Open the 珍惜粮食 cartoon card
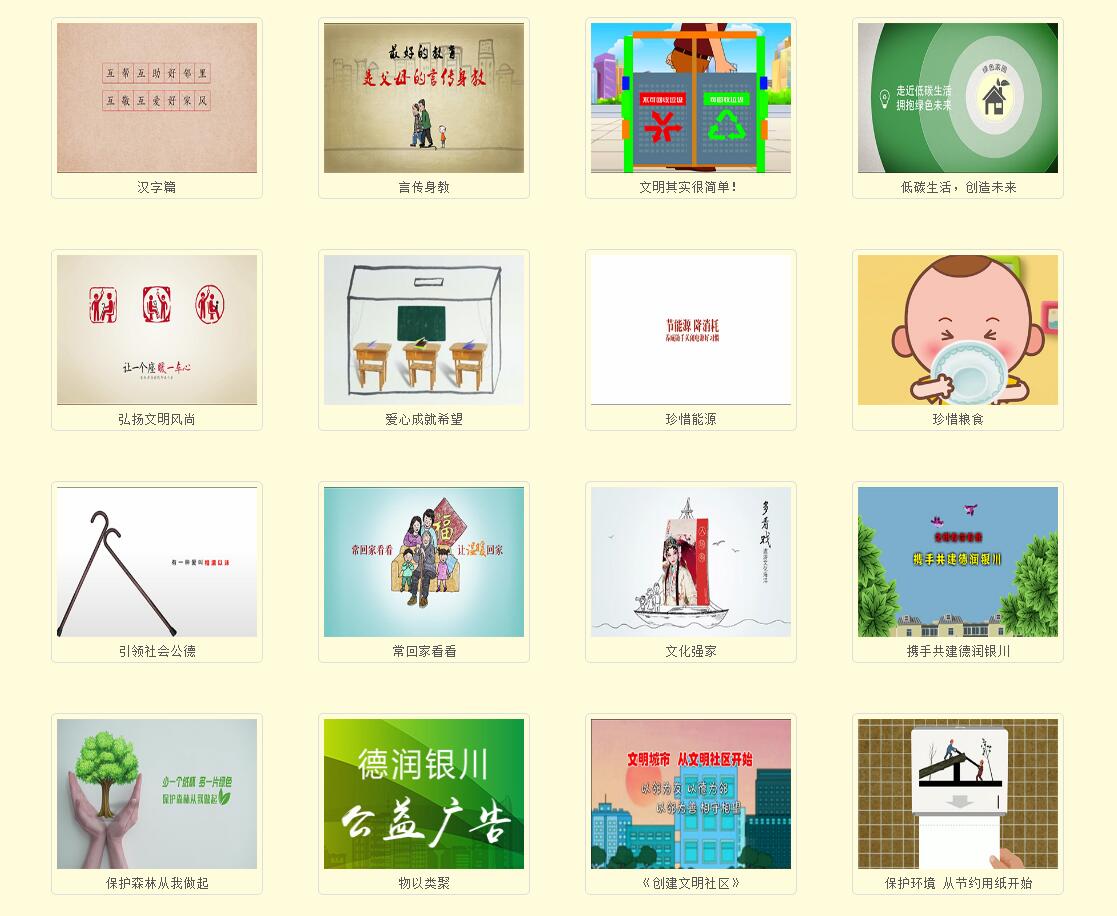This screenshot has width=1117, height=916. tap(958, 330)
